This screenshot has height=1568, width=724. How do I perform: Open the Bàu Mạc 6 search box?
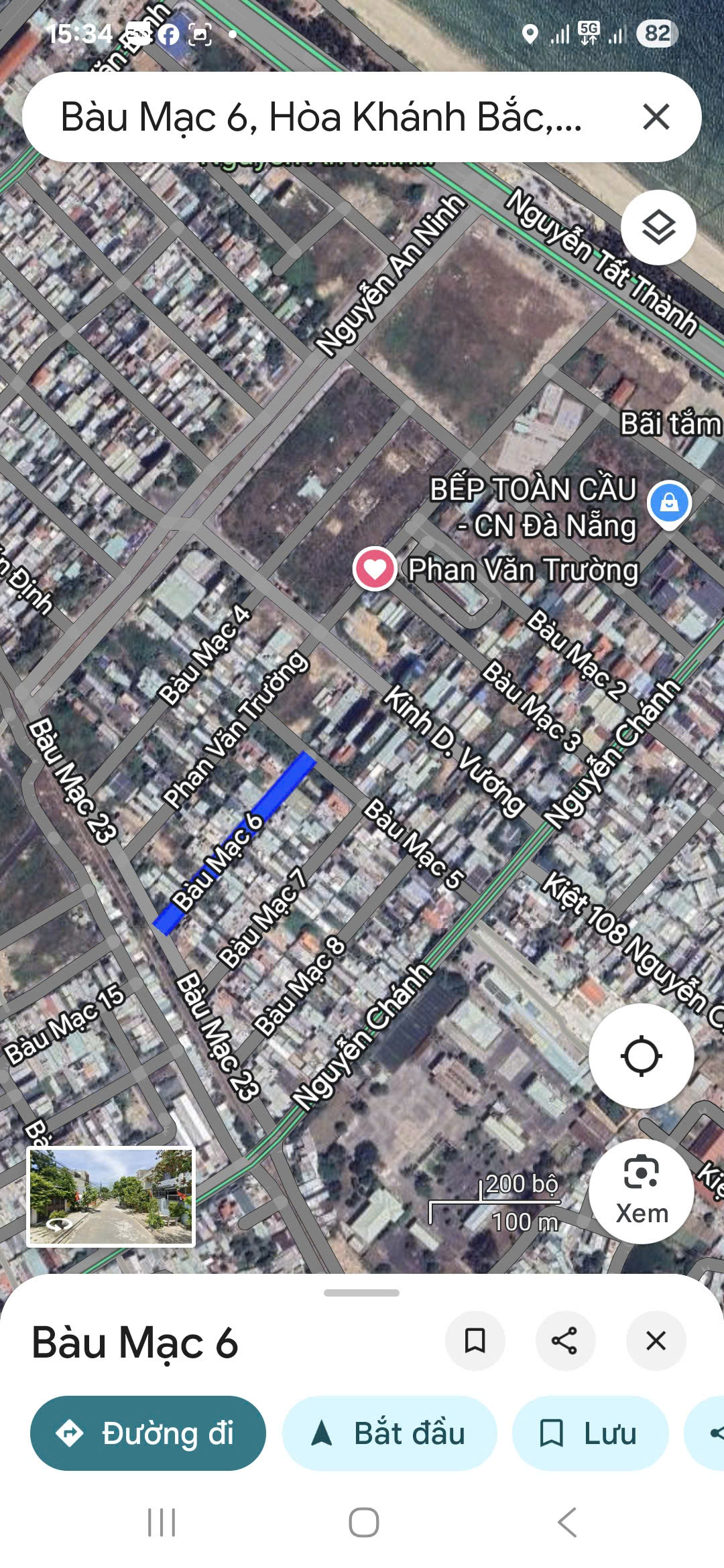[322, 117]
